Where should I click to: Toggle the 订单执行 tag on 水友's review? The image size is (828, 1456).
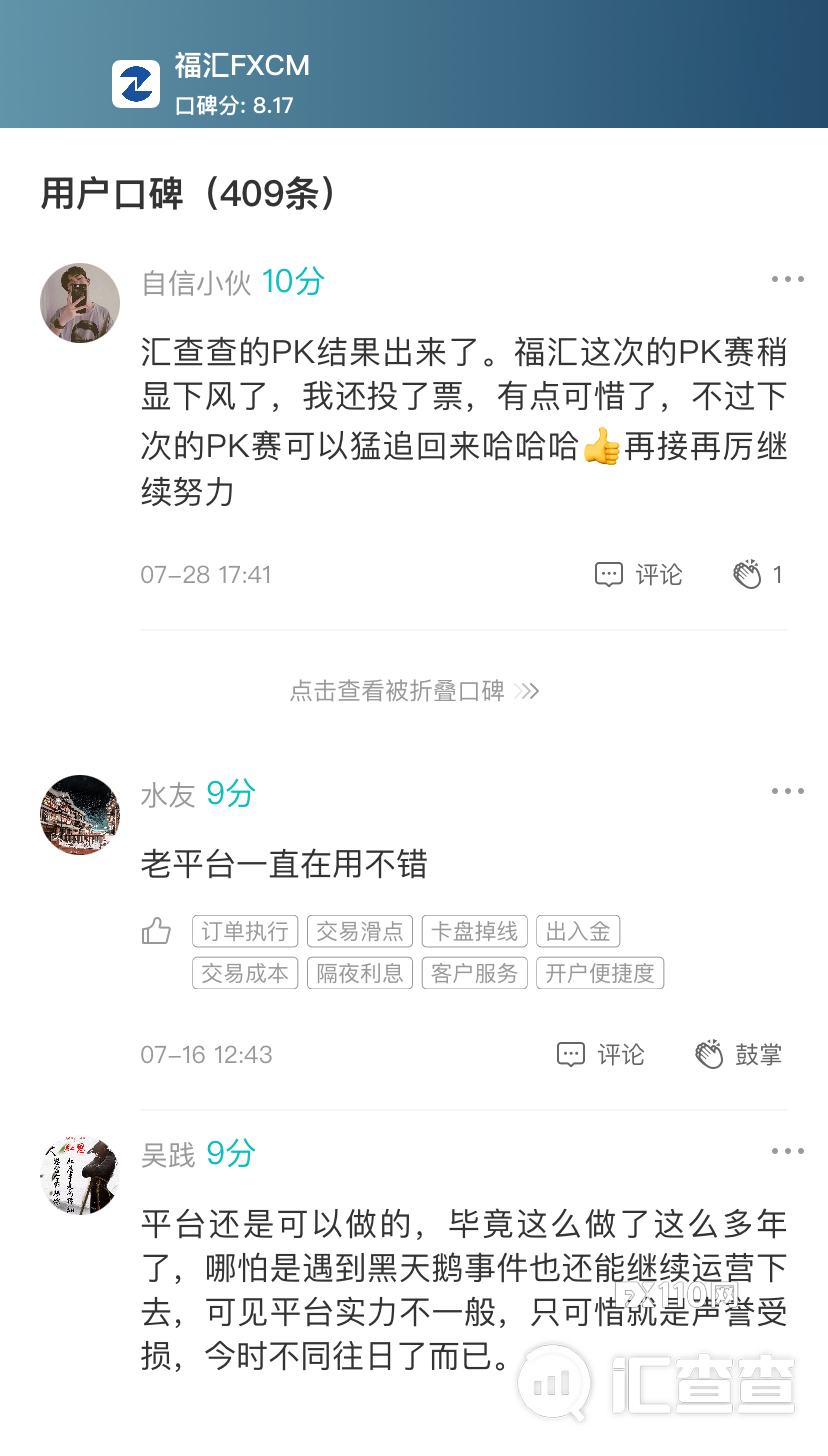point(245,930)
